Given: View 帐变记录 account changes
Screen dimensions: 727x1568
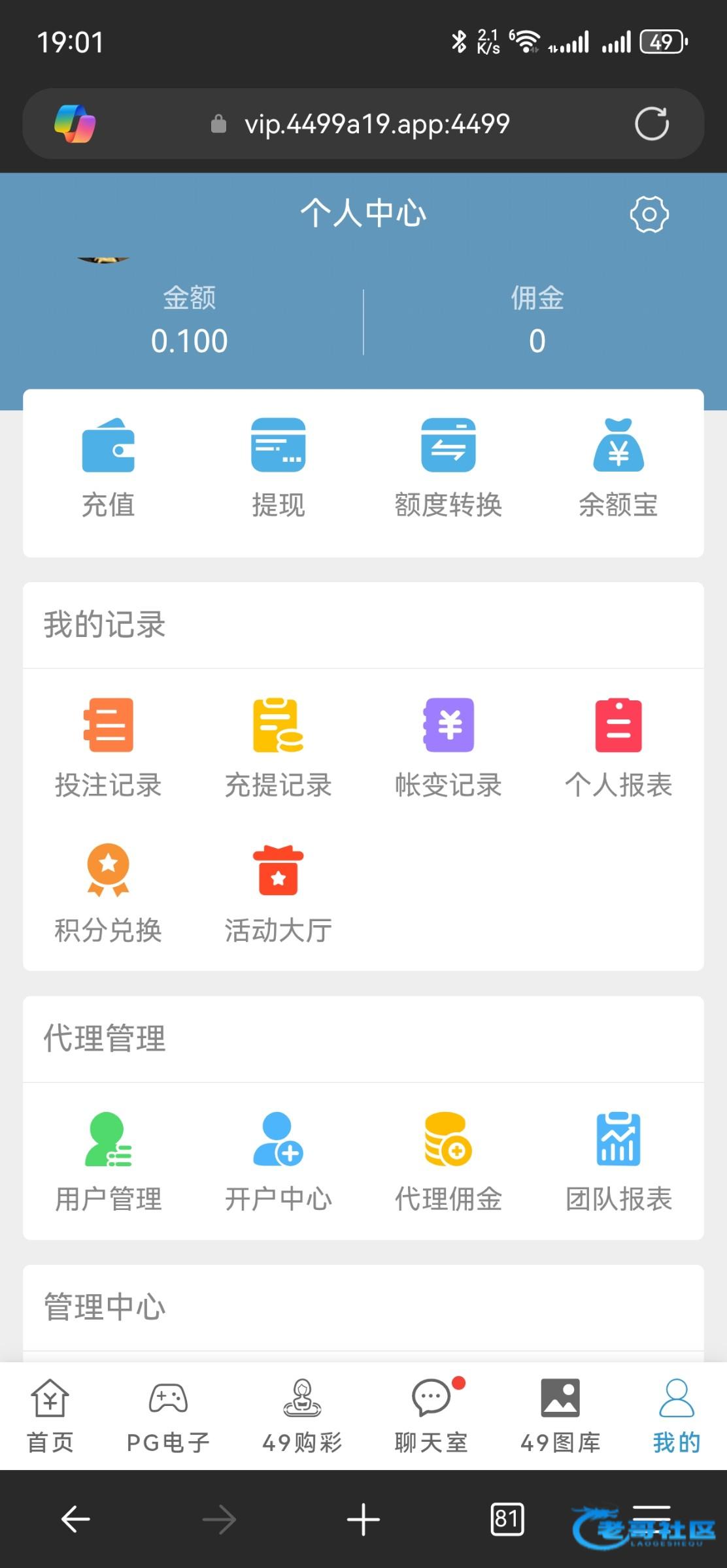Looking at the screenshot, I should tap(448, 749).
